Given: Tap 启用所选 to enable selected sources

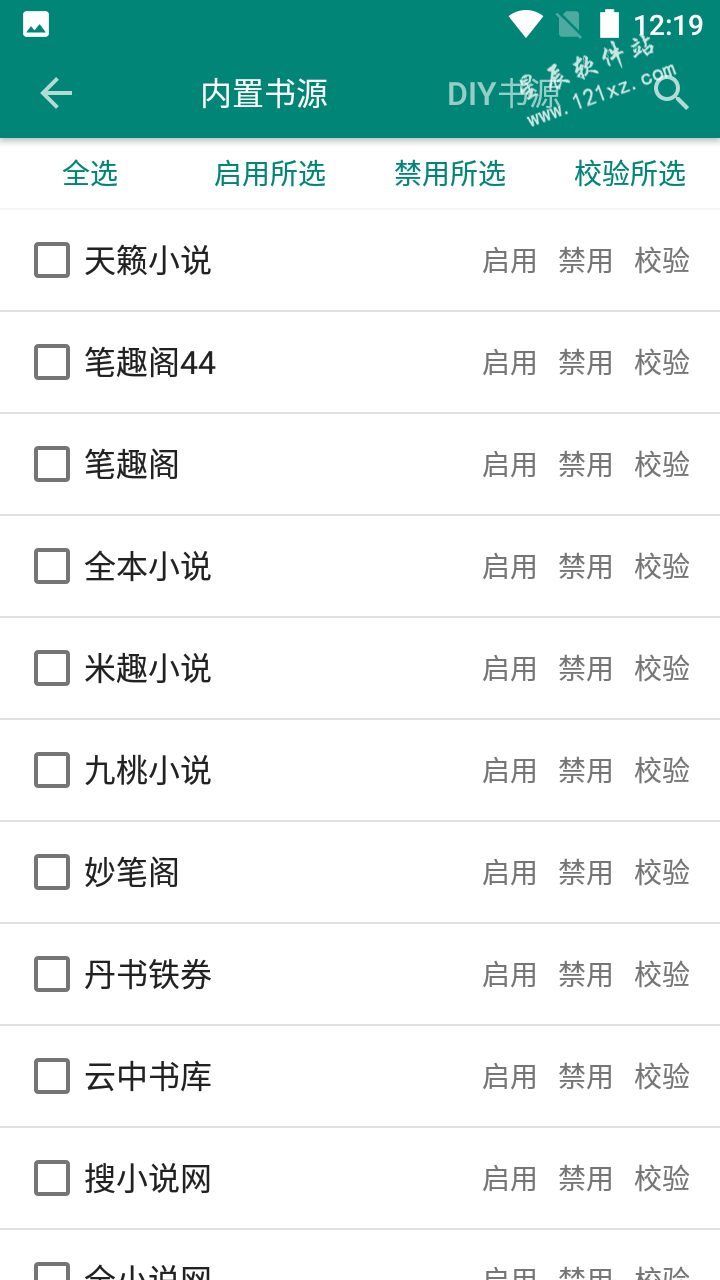Looking at the screenshot, I should (270, 174).
